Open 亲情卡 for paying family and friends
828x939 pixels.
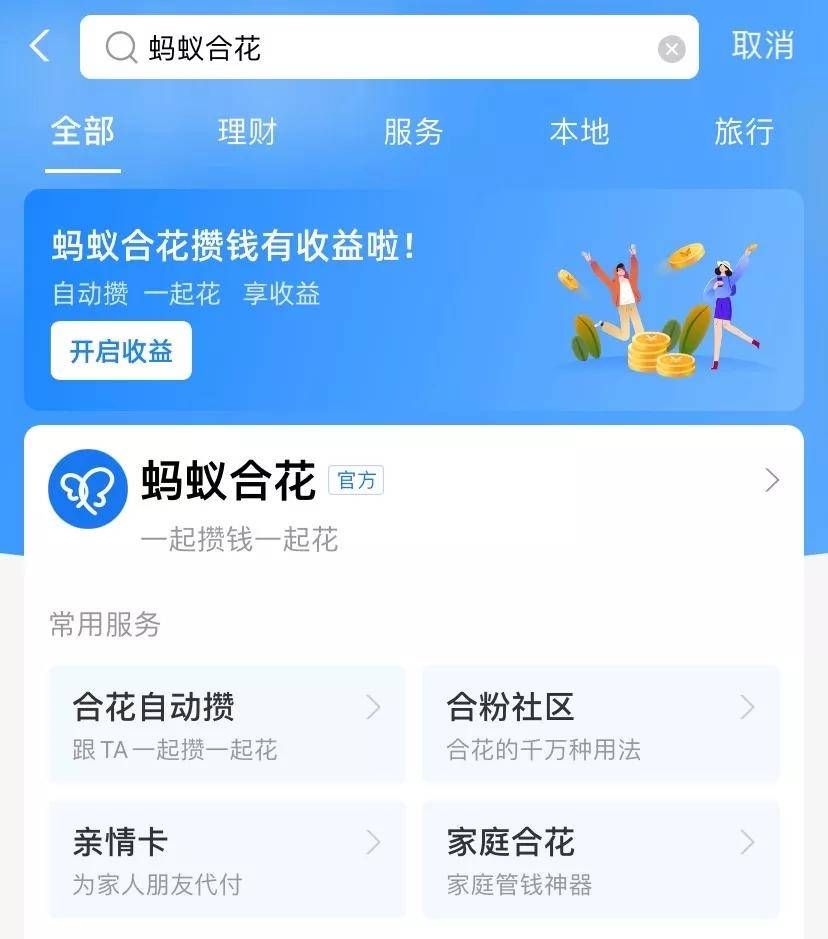click(227, 859)
